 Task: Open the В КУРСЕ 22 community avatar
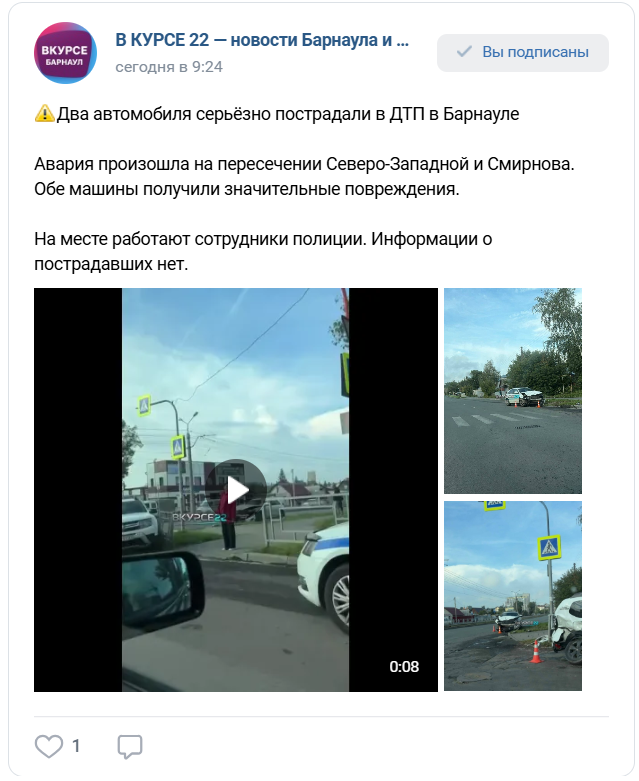tap(65, 52)
